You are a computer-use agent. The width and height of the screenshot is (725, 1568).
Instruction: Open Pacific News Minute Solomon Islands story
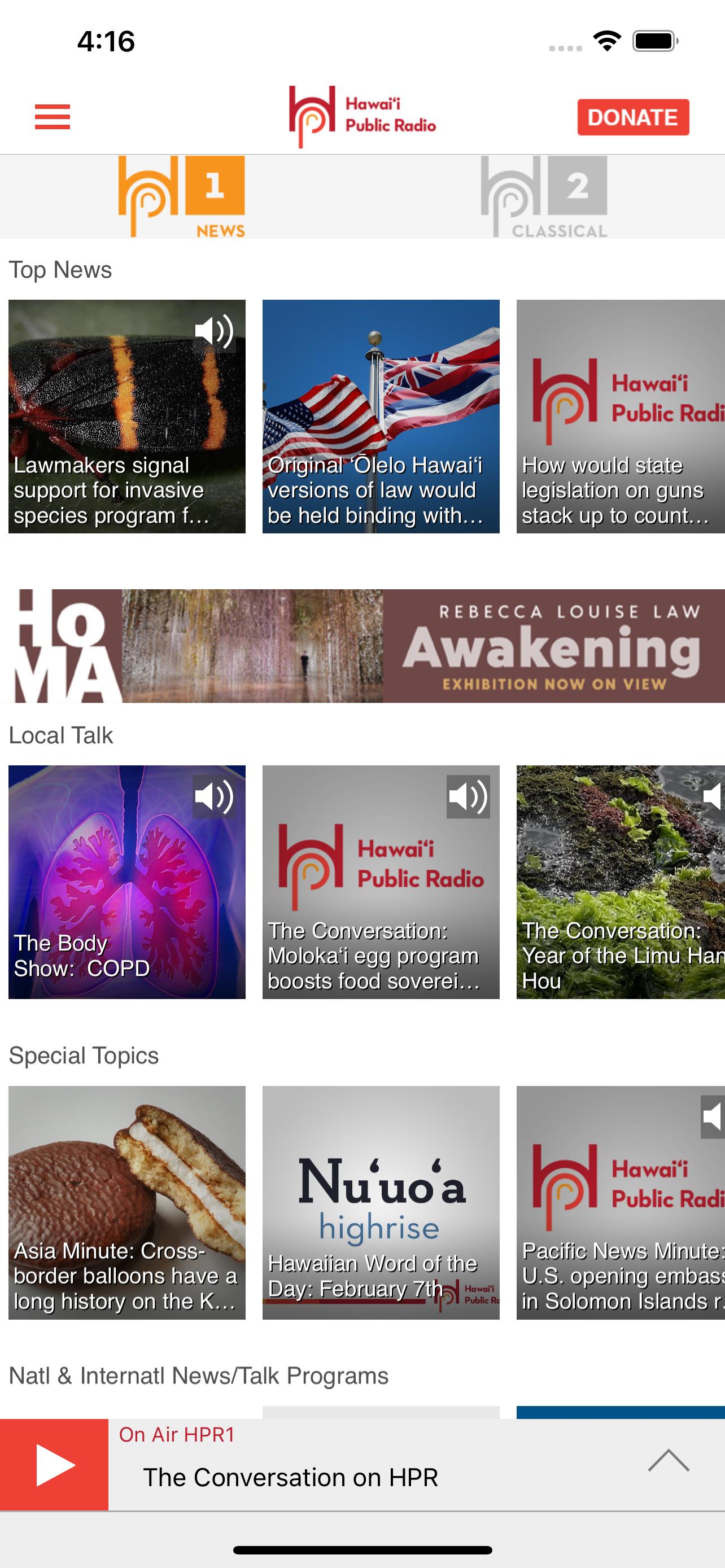tap(621, 1203)
